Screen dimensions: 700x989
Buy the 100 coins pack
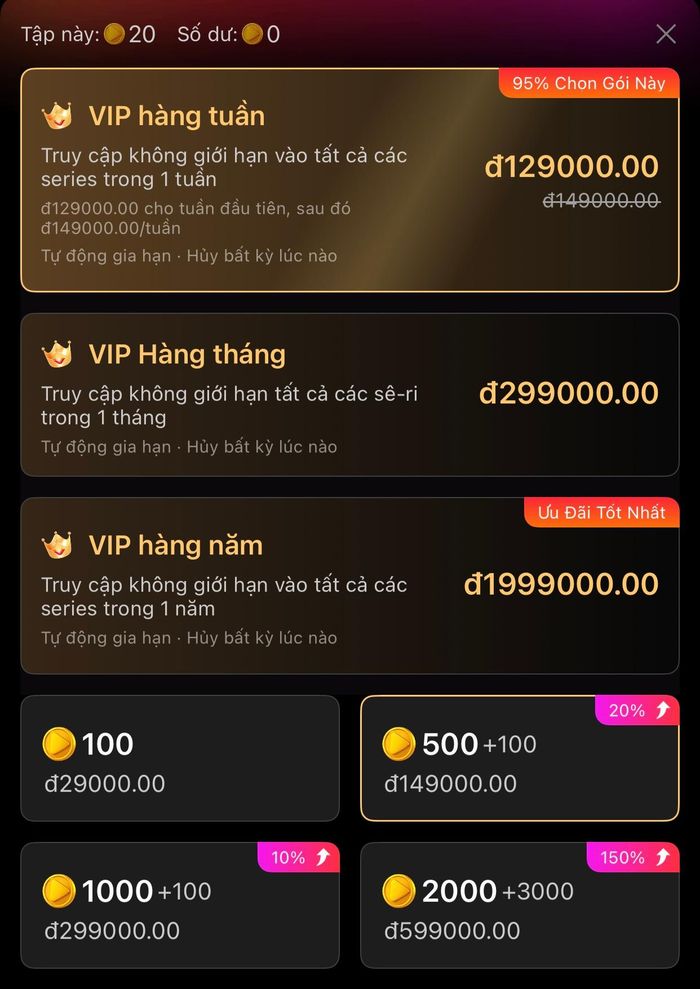[180, 758]
